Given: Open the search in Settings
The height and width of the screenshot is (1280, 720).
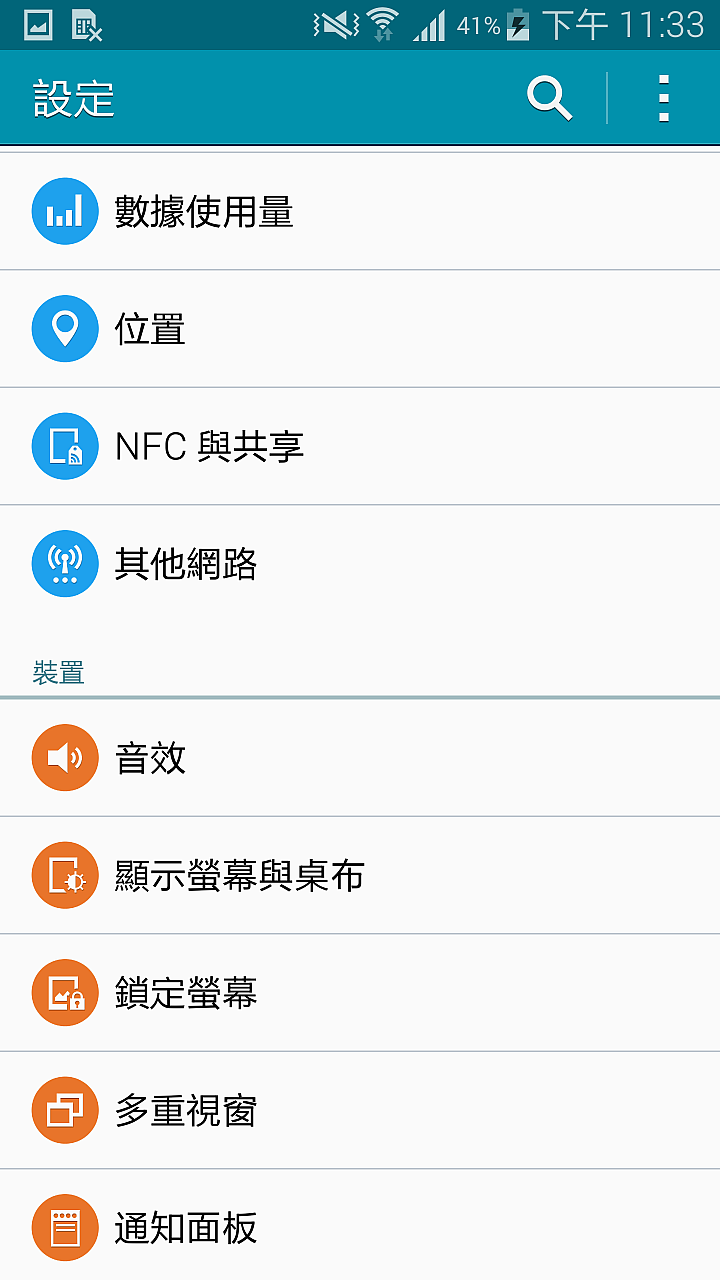Looking at the screenshot, I should (x=548, y=98).
